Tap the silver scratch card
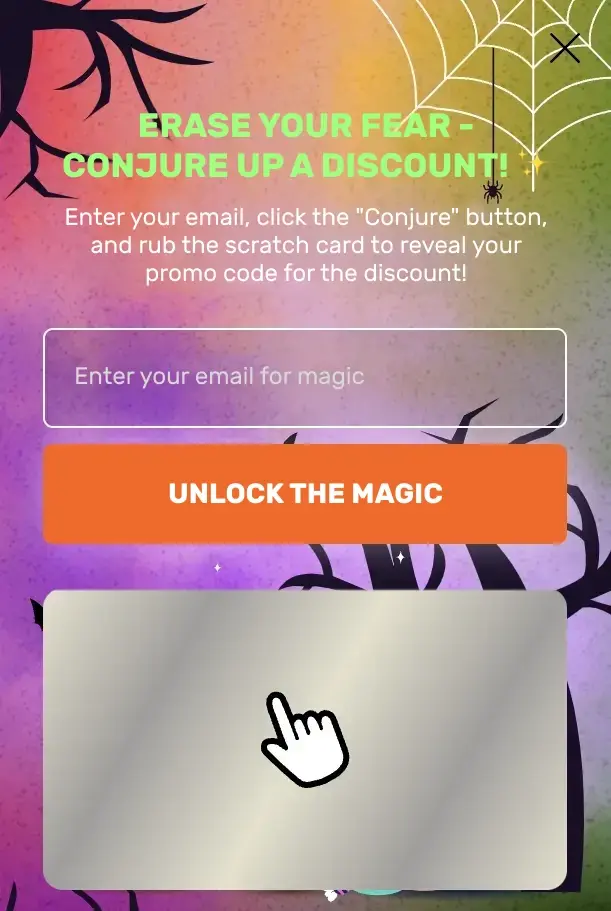The image size is (611, 911). click(305, 738)
